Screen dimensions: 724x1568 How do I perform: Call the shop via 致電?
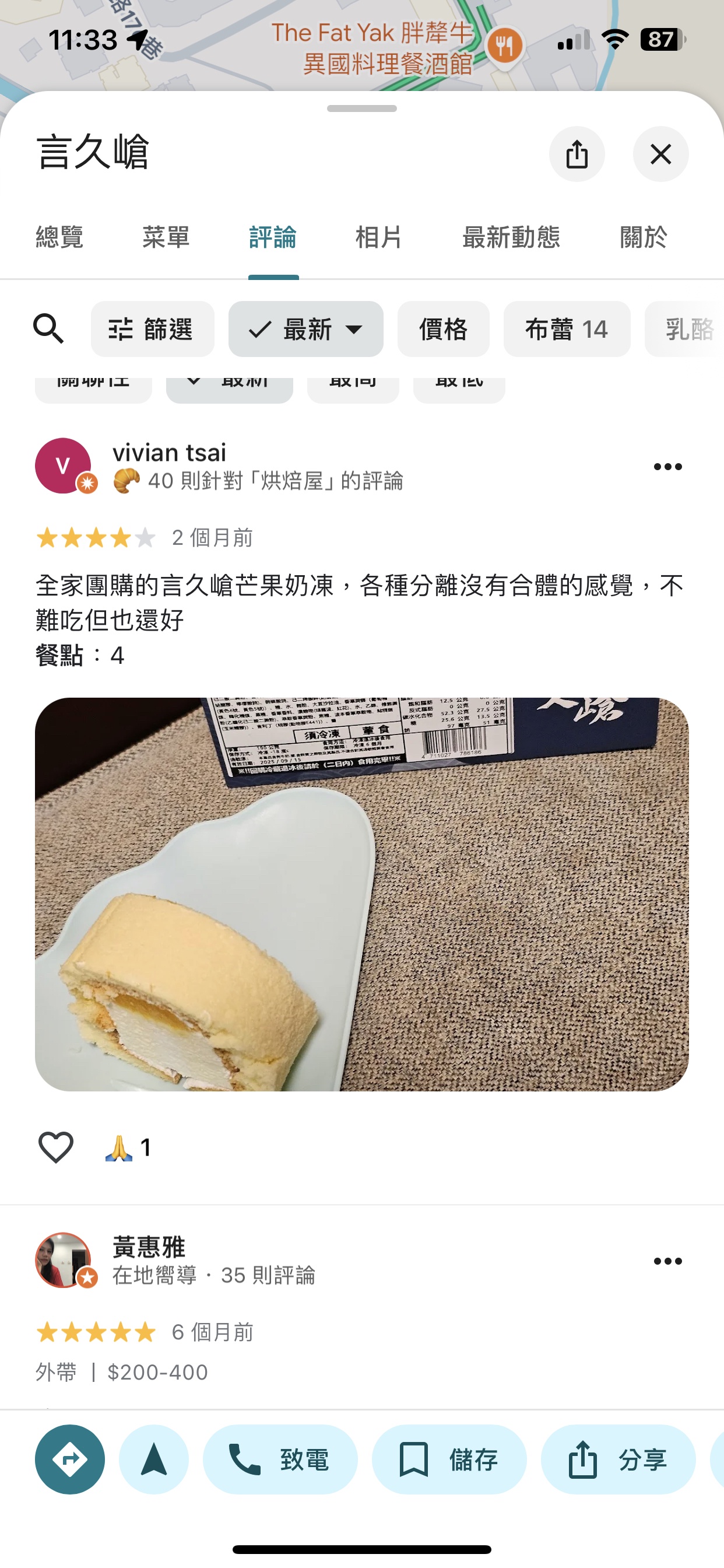[280, 1459]
